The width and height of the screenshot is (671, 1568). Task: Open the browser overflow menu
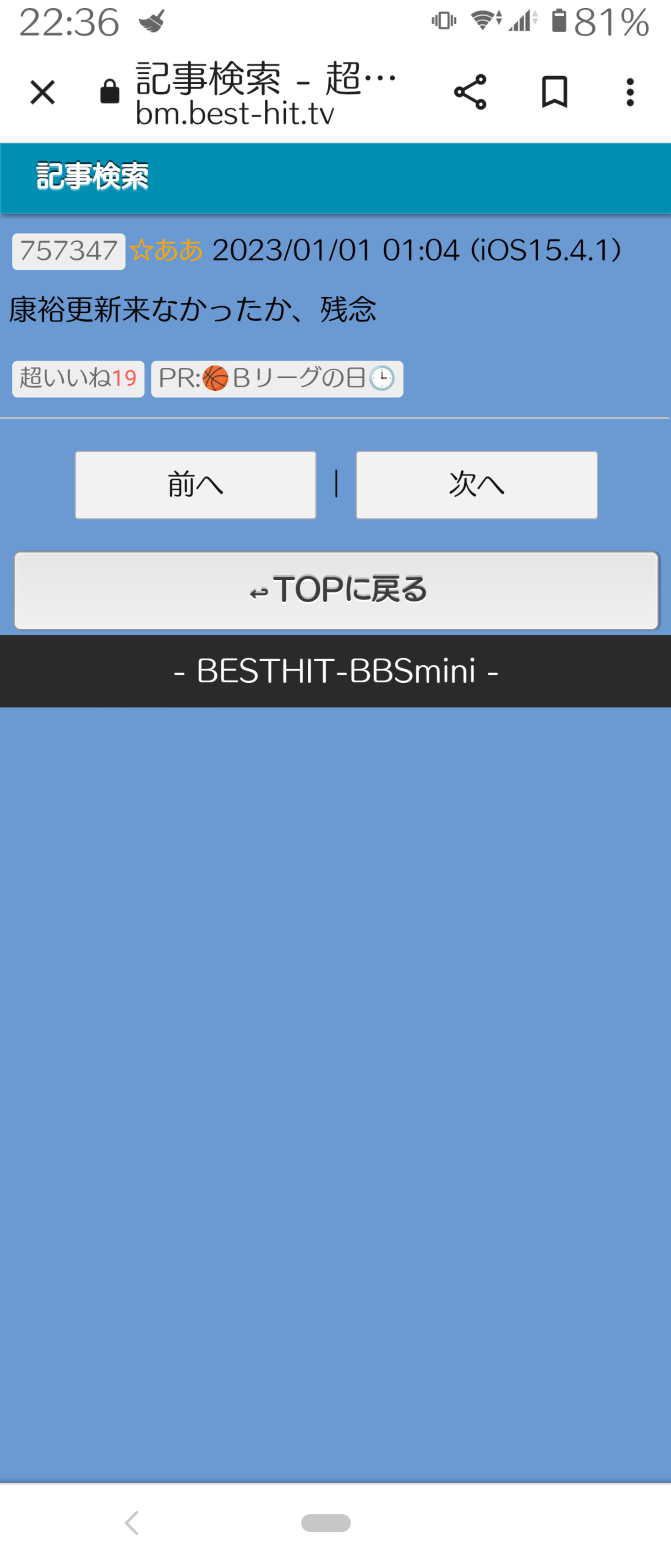tap(630, 93)
